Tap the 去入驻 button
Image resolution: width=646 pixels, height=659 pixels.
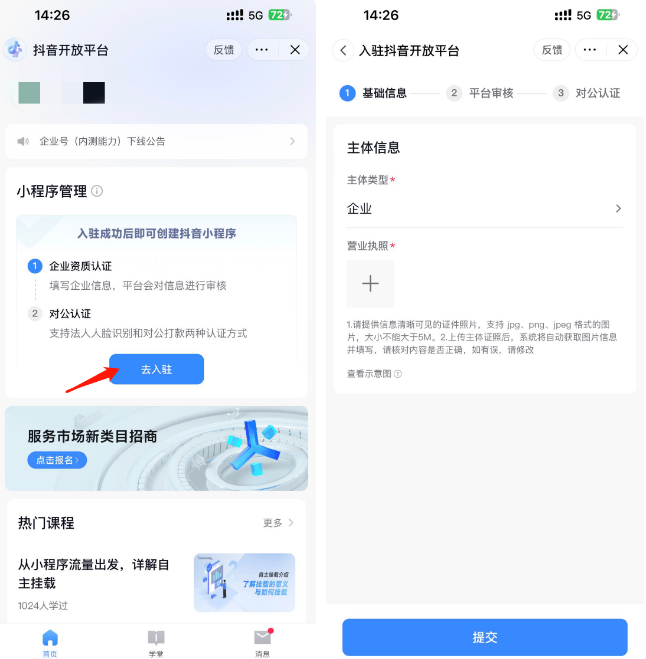(x=156, y=369)
